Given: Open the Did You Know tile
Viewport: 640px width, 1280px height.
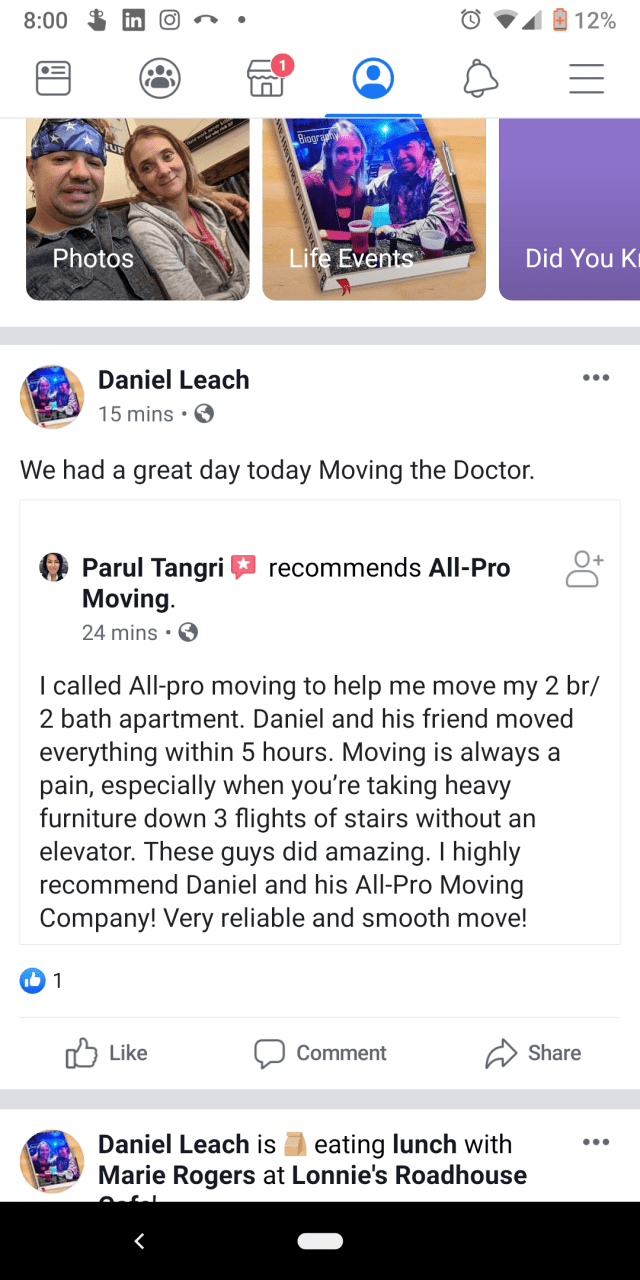Looking at the screenshot, I should pos(570,210).
